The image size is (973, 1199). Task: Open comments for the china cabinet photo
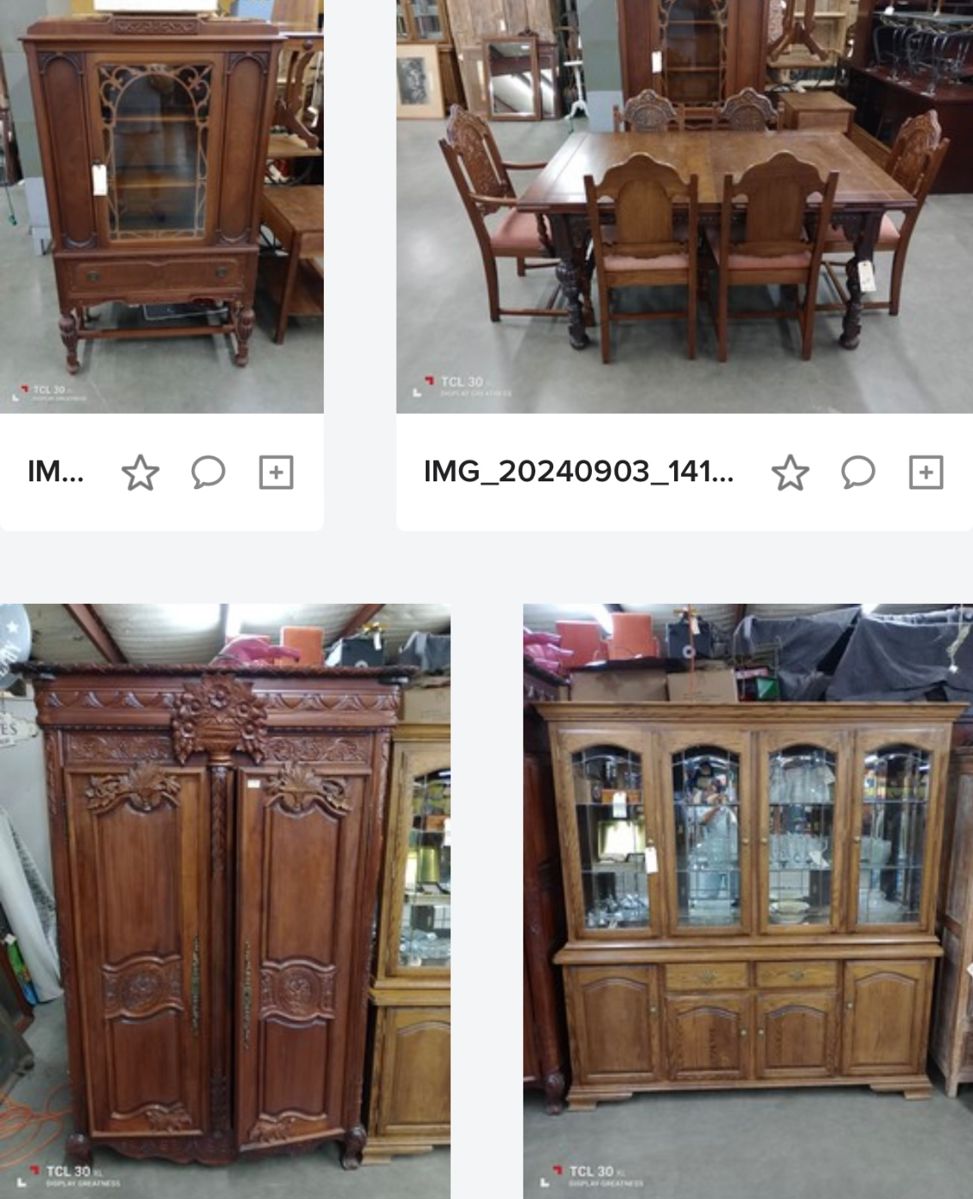209,471
